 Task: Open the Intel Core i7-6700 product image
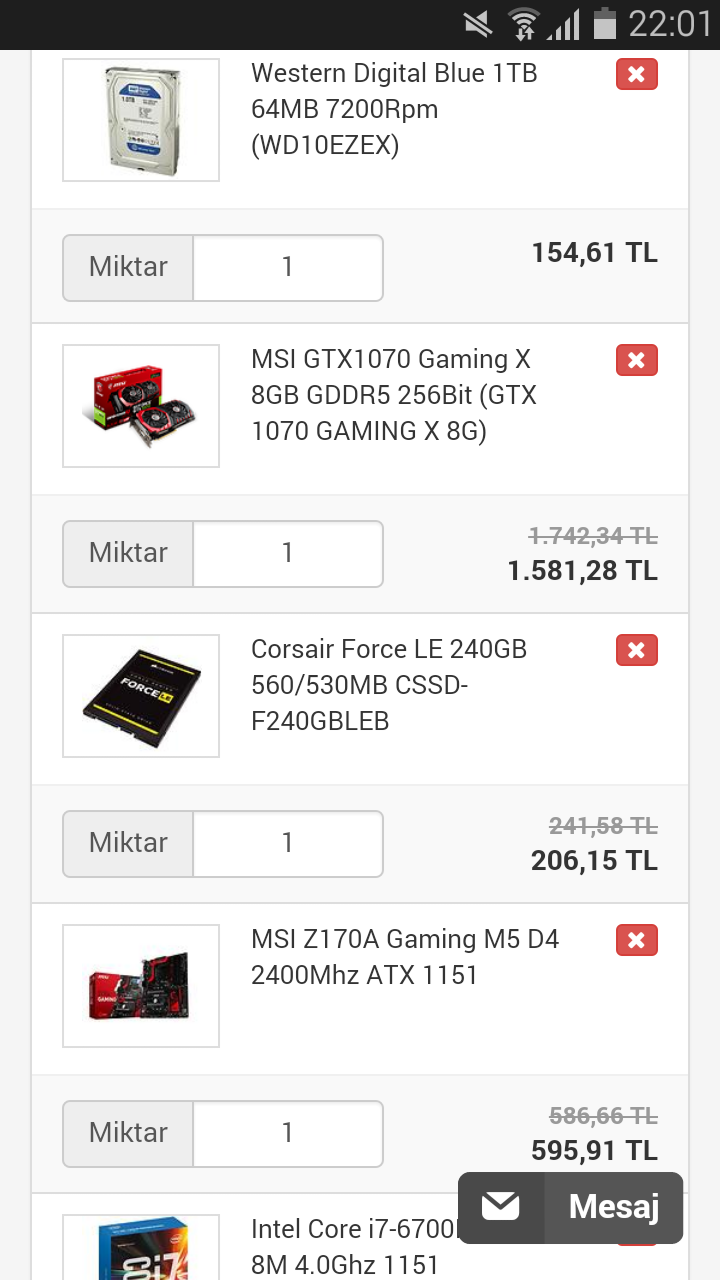coord(141,1248)
